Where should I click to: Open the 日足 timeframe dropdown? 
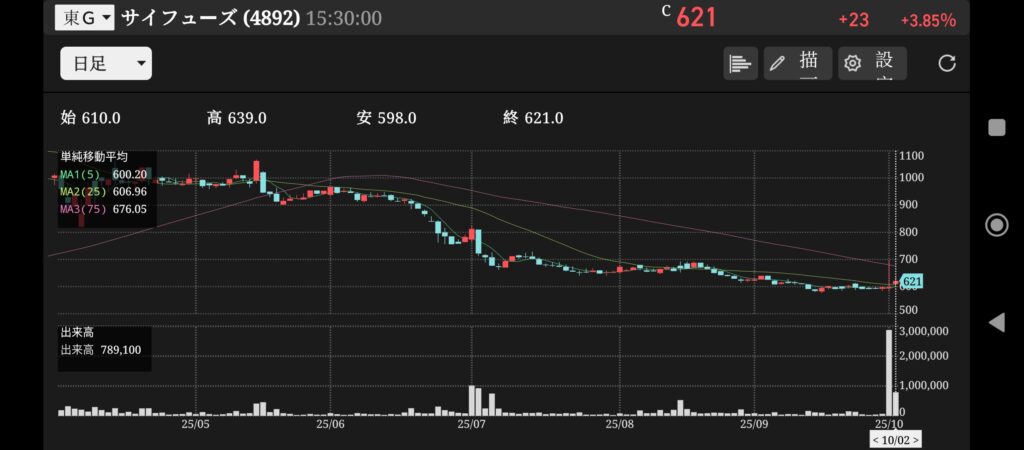point(105,64)
